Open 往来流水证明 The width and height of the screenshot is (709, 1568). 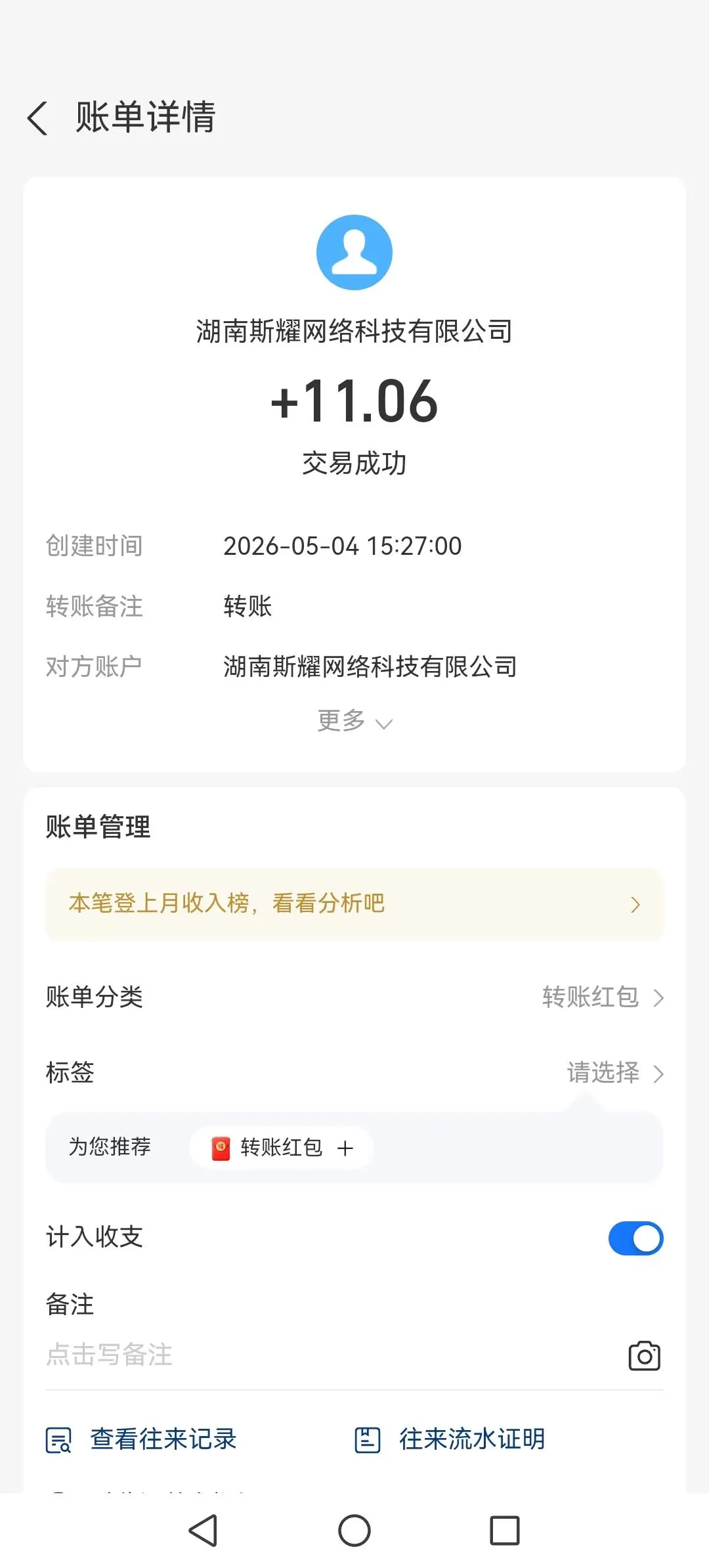450,1439
